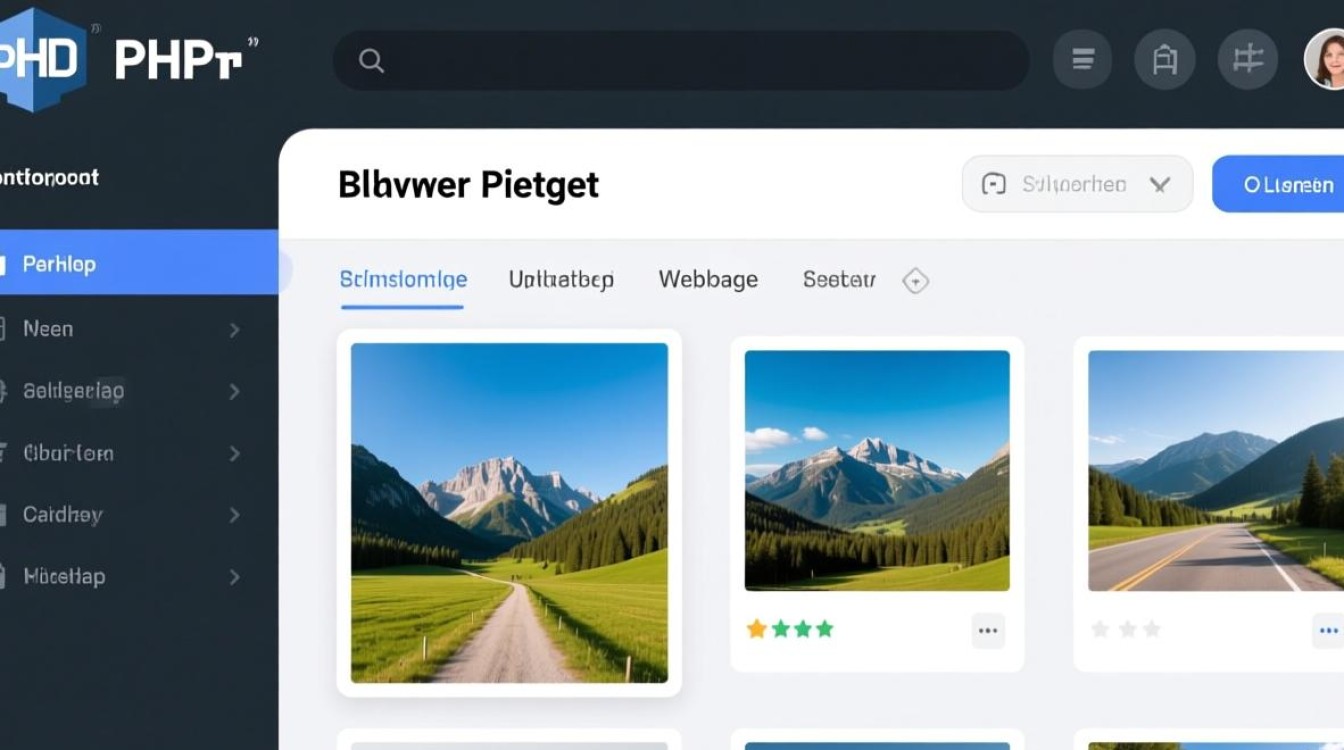The image size is (1344, 750).
Task: Open the Sdjnoerhen dropdown
Action: point(1077,184)
